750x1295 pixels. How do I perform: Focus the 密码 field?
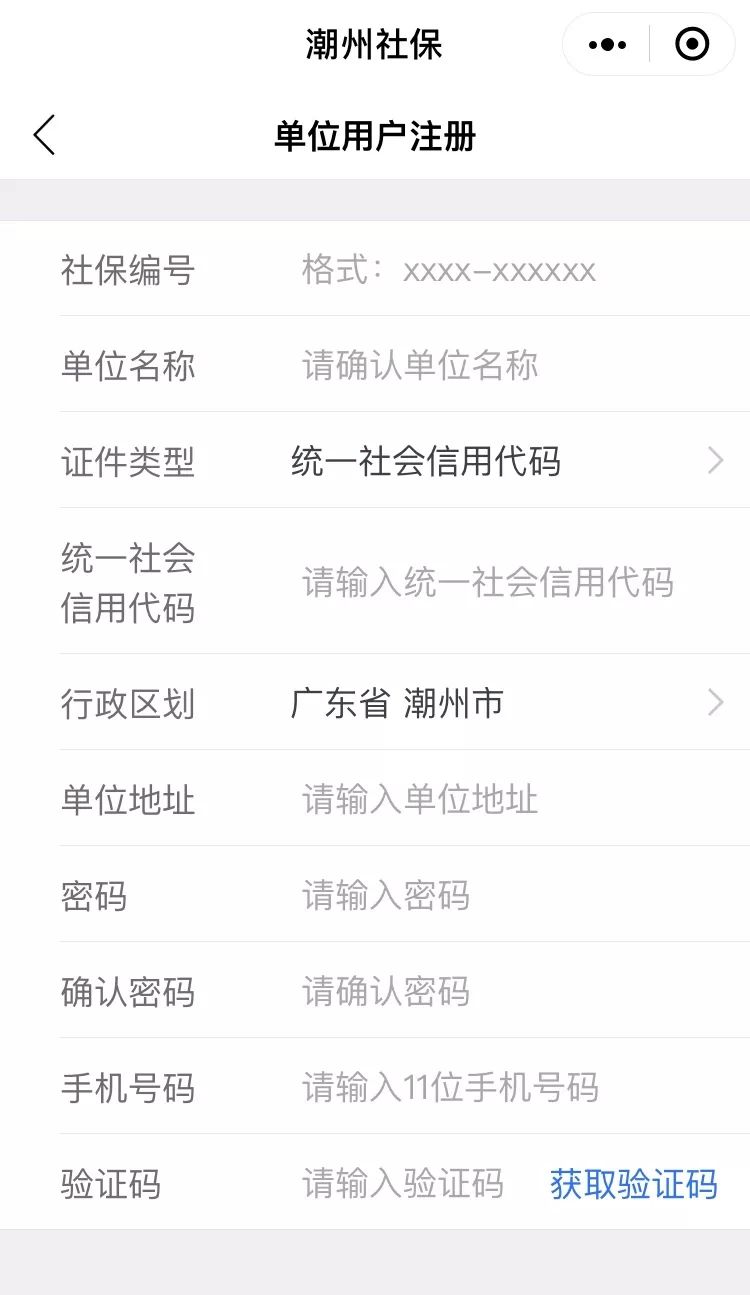point(515,895)
